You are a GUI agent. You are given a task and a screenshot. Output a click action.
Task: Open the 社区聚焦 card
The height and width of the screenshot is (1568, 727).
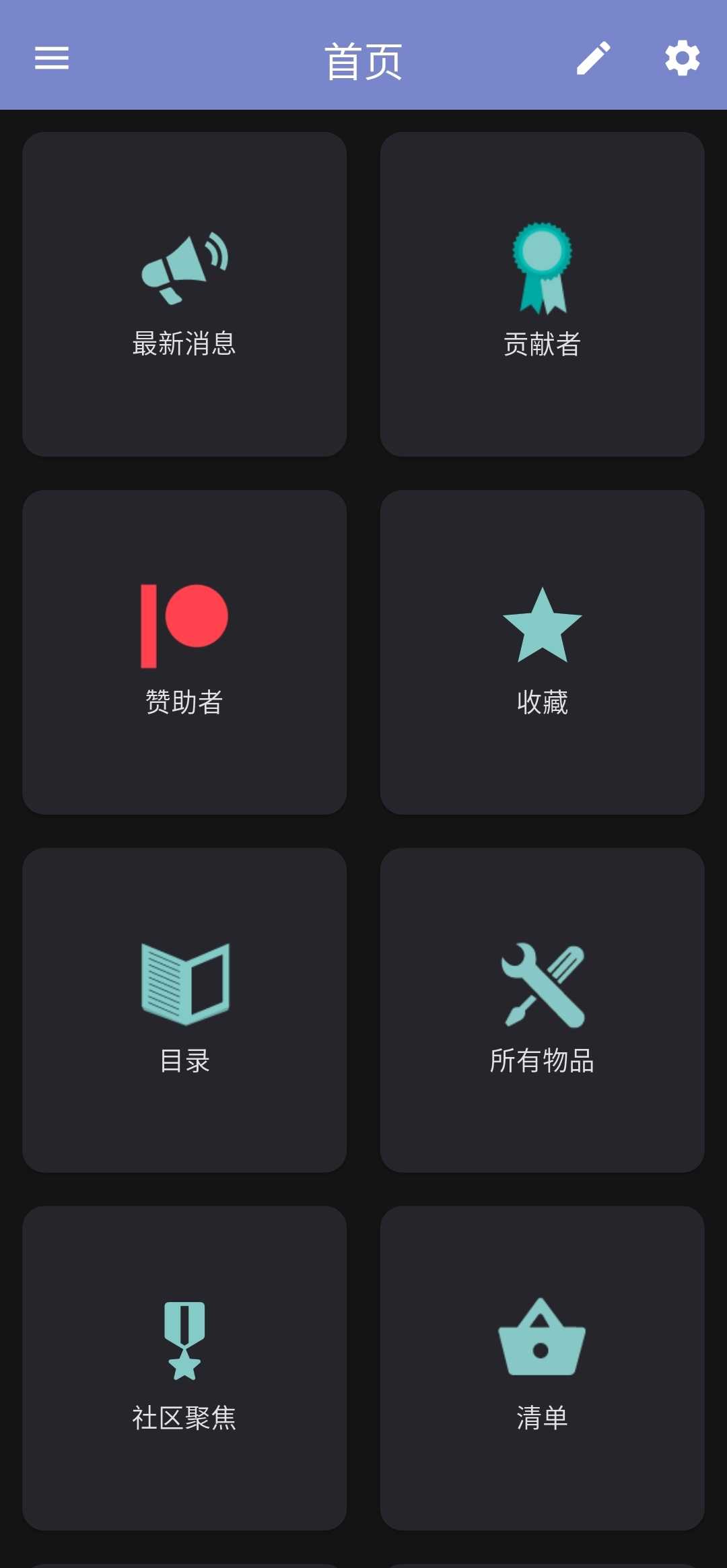coord(184,1369)
